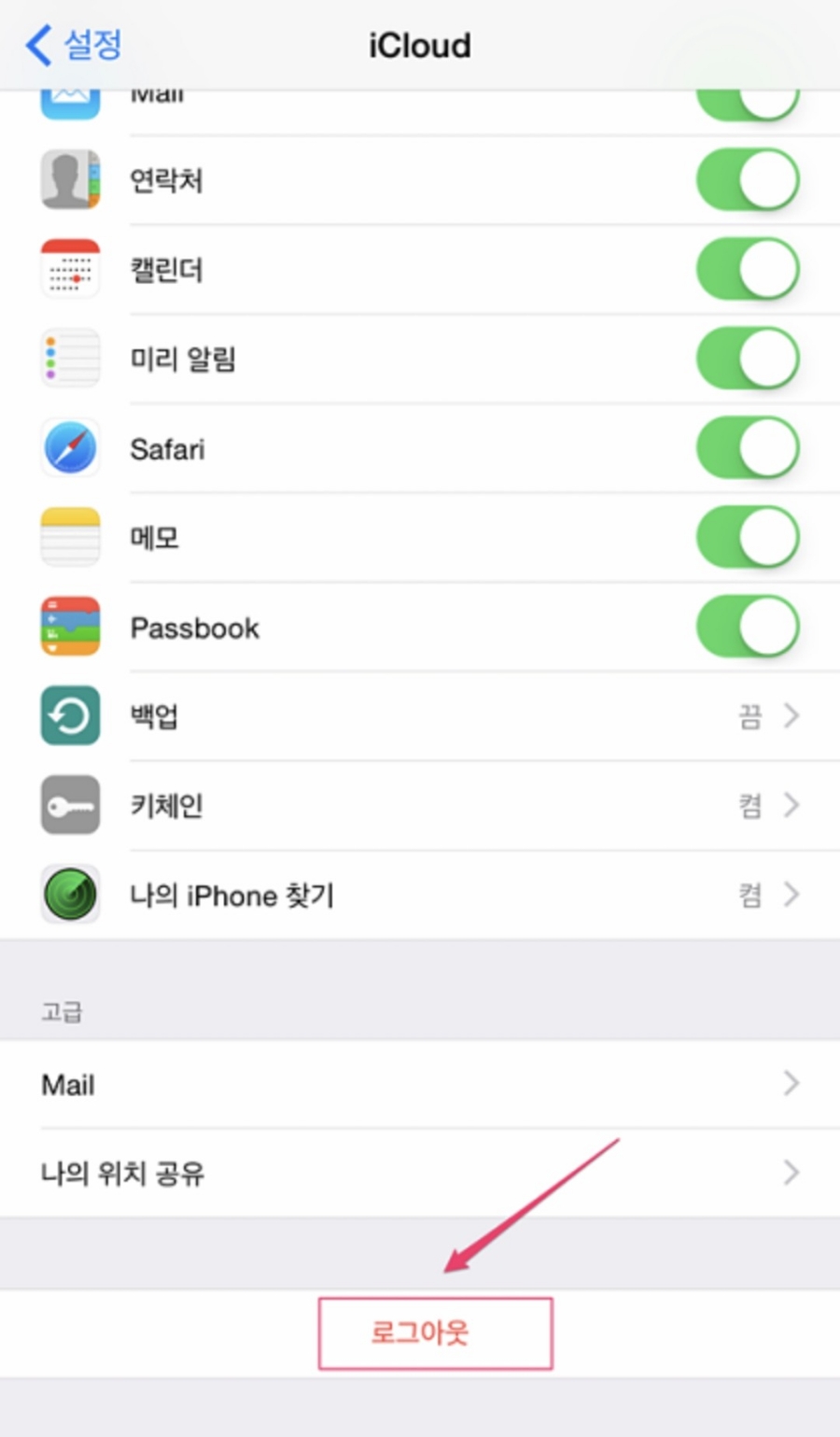The height and width of the screenshot is (1437, 840).
Task: Disable the 미리 알림 switch
Action: [748, 358]
